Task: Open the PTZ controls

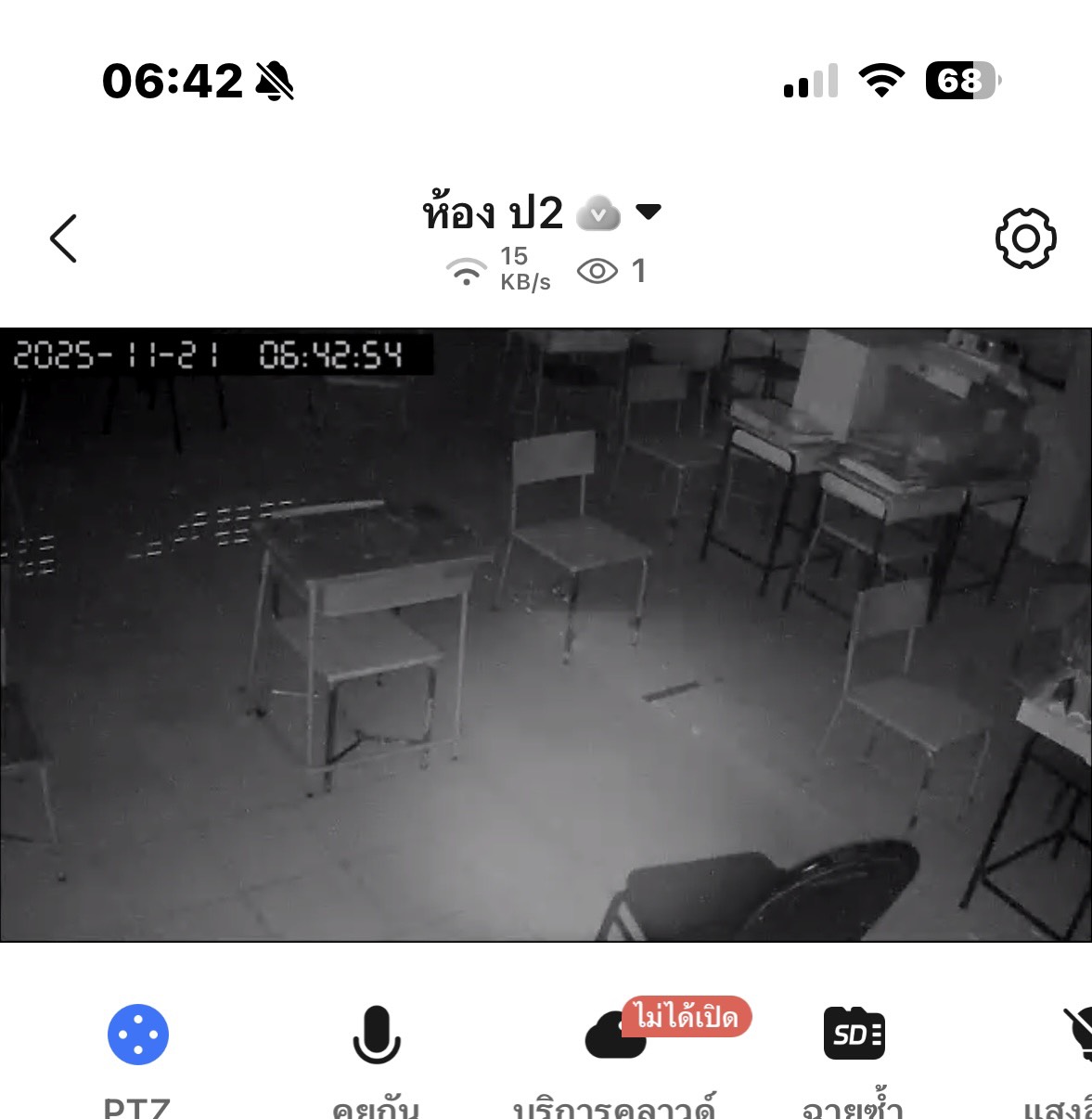Action: coord(138,1035)
